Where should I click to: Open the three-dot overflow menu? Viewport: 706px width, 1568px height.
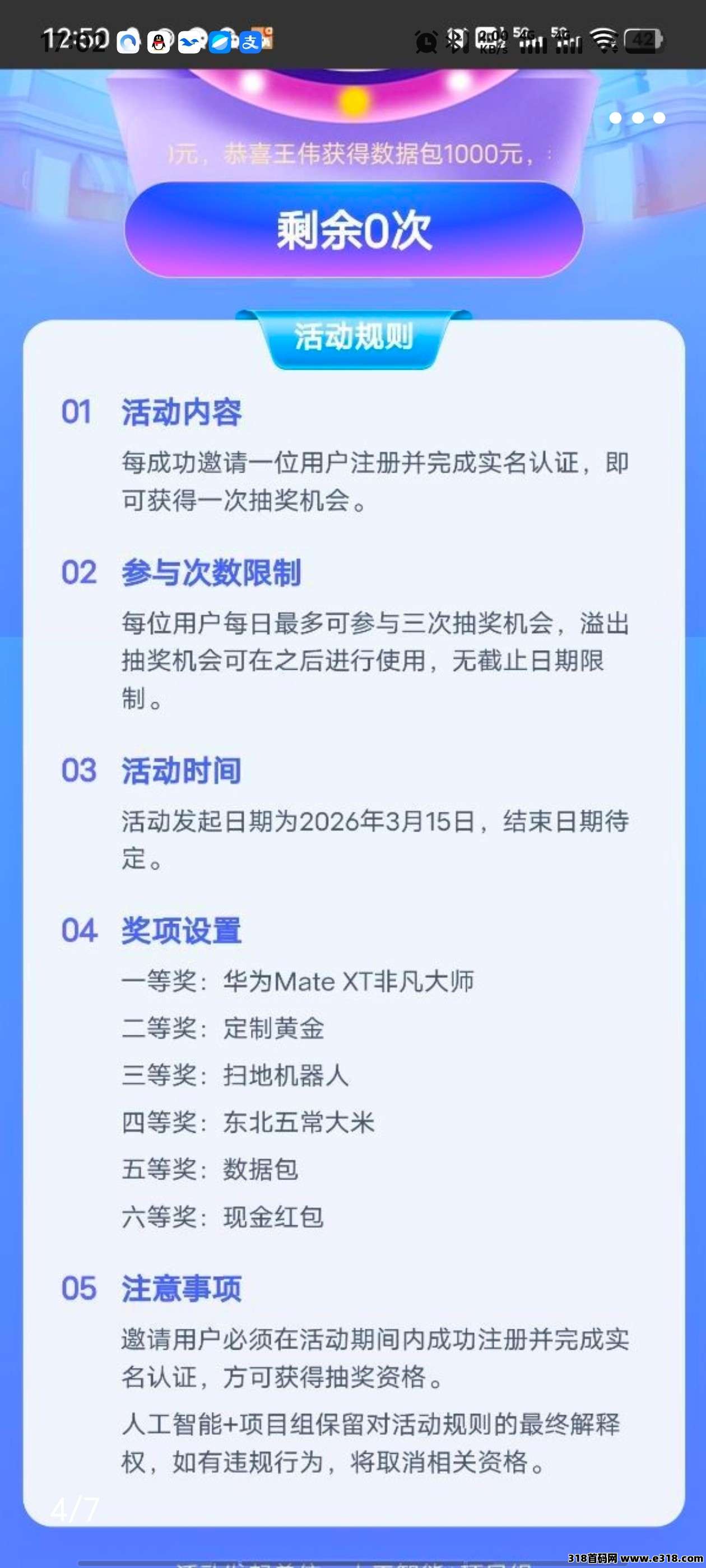637,118
